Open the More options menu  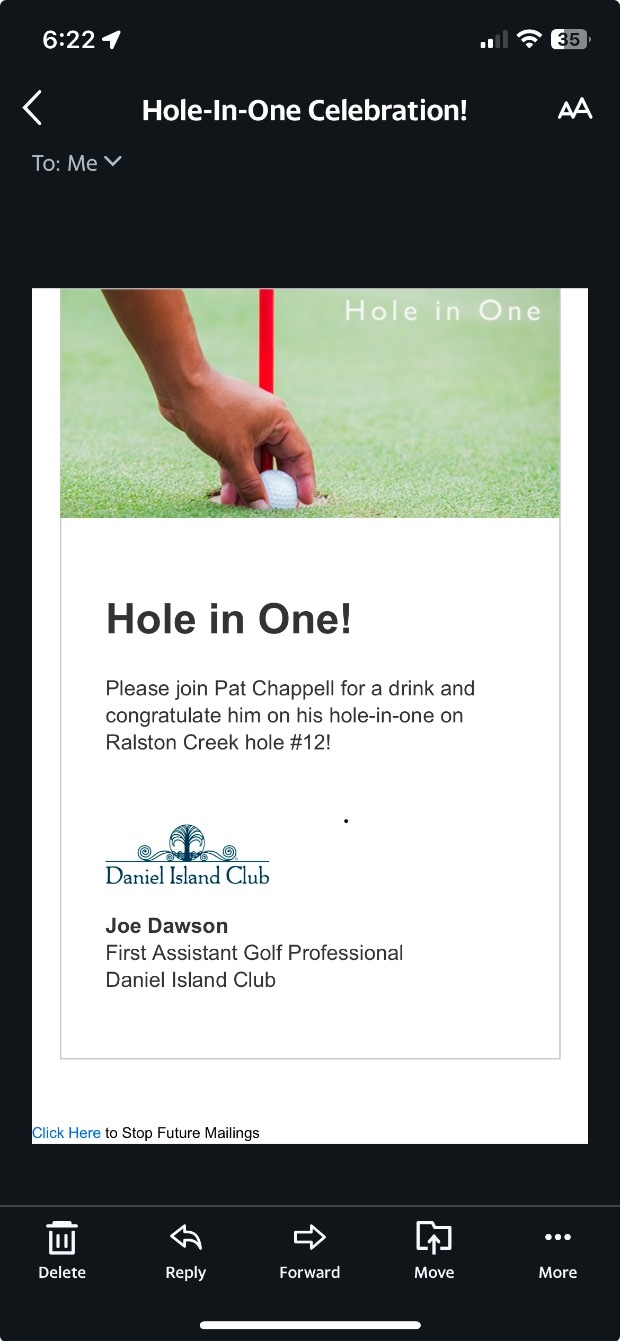pyautogui.click(x=558, y=1250)
